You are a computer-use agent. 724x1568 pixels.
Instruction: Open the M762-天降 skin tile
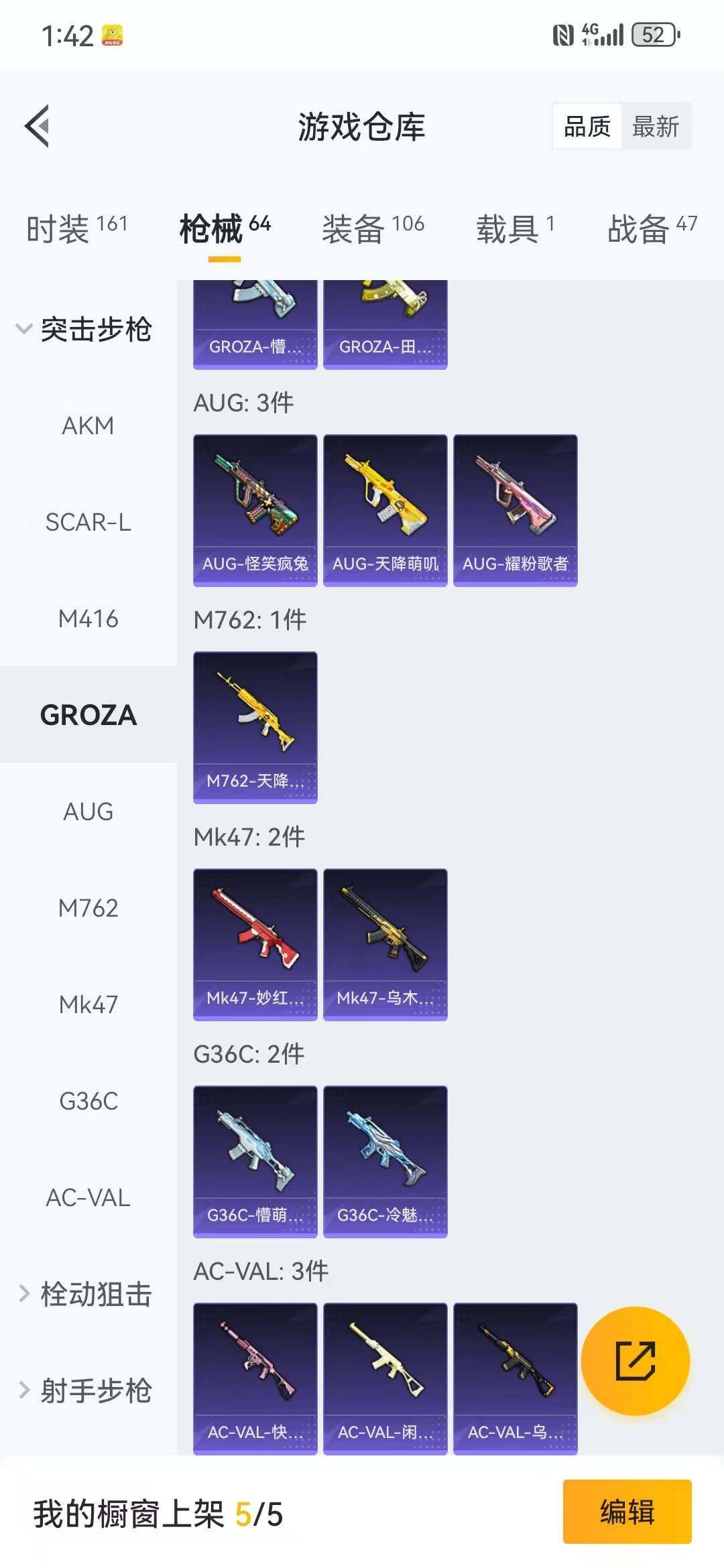coord(255,727)
